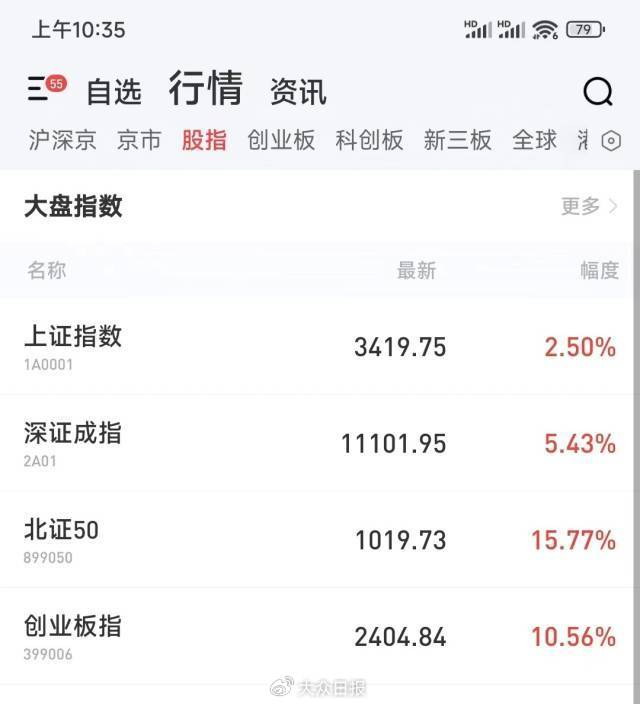Switch to the 自选 tab
Image resolution: width=640 pixels, height=704 pixels.
(114, 92)
